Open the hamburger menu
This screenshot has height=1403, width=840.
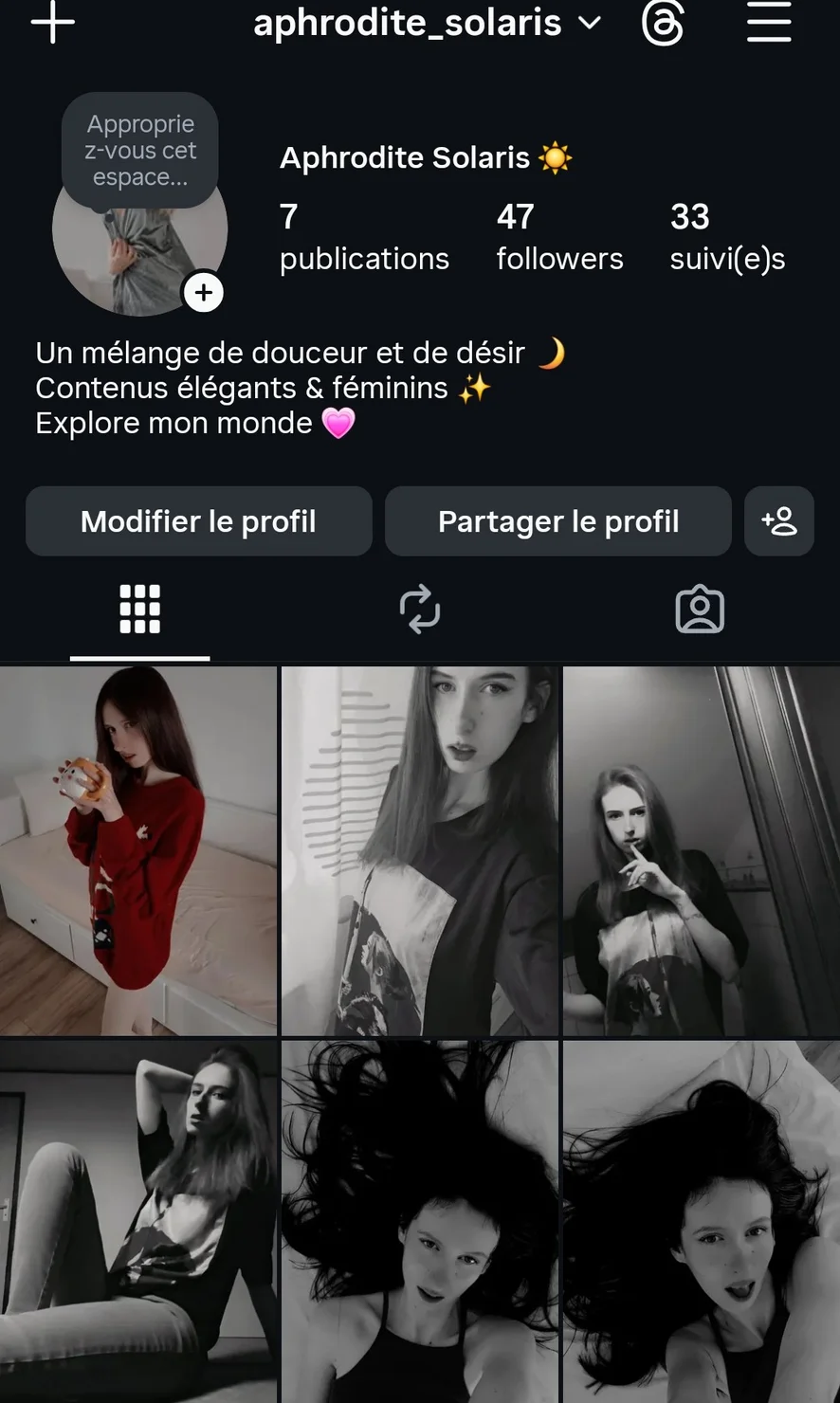click(768, 23)
